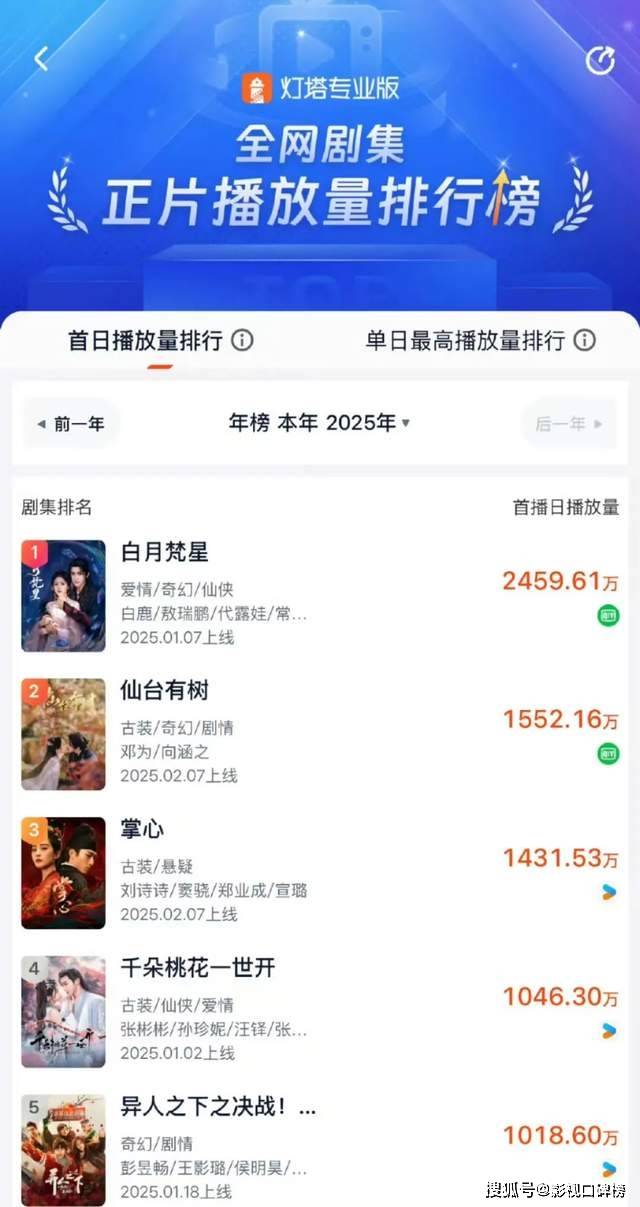Open the 异人之下之决战 drama entry
This screenshot has width=640, height=1207.
click(x=218, y=1107)
